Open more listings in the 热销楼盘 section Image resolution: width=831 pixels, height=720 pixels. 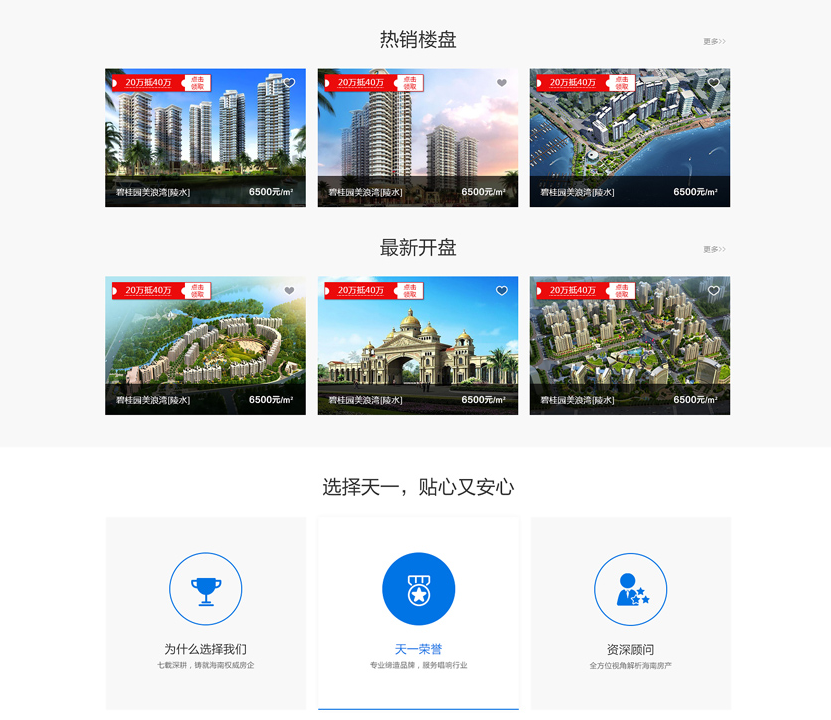[x=714, y=42]
